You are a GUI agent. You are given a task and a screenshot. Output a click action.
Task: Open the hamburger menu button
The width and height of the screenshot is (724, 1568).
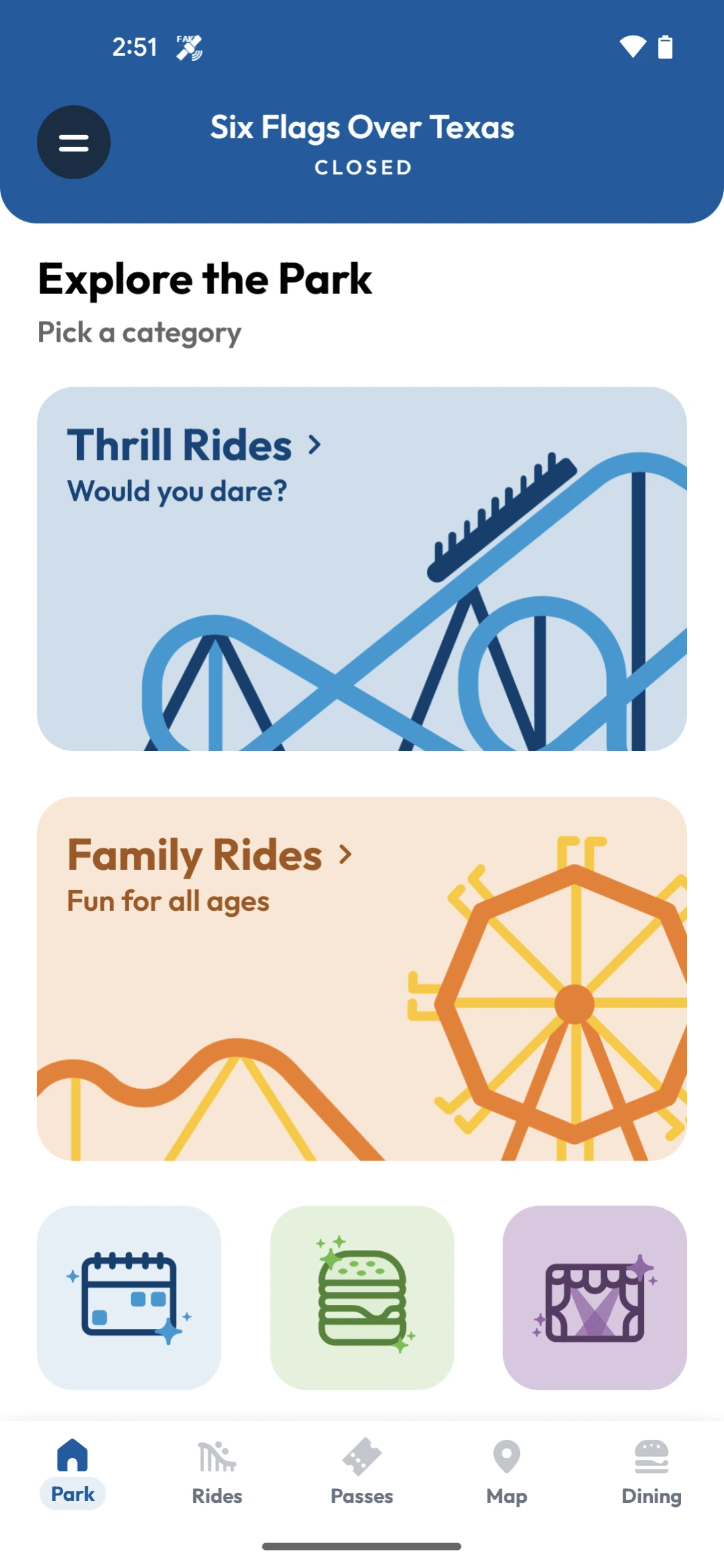tap(74, 142)
